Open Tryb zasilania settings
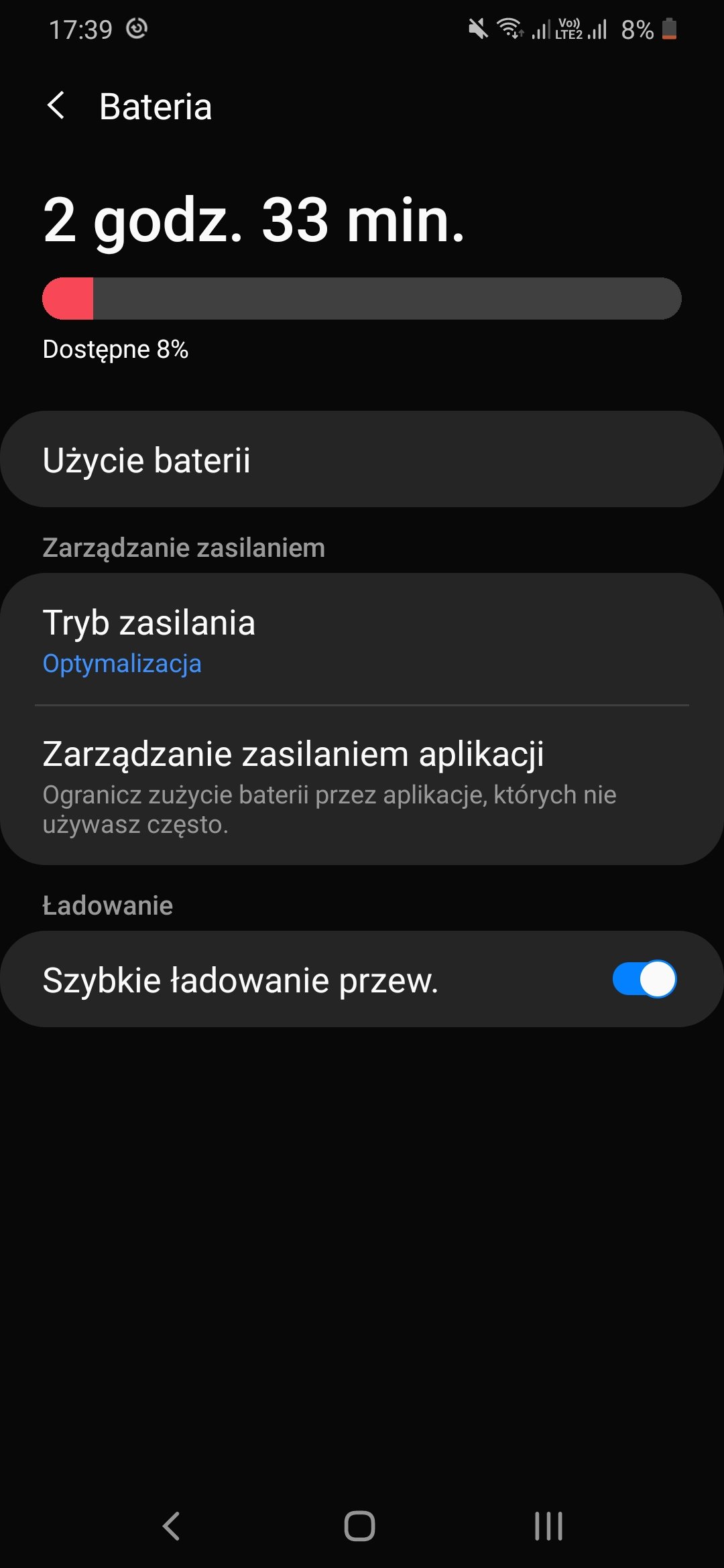 tap(362, 639)
